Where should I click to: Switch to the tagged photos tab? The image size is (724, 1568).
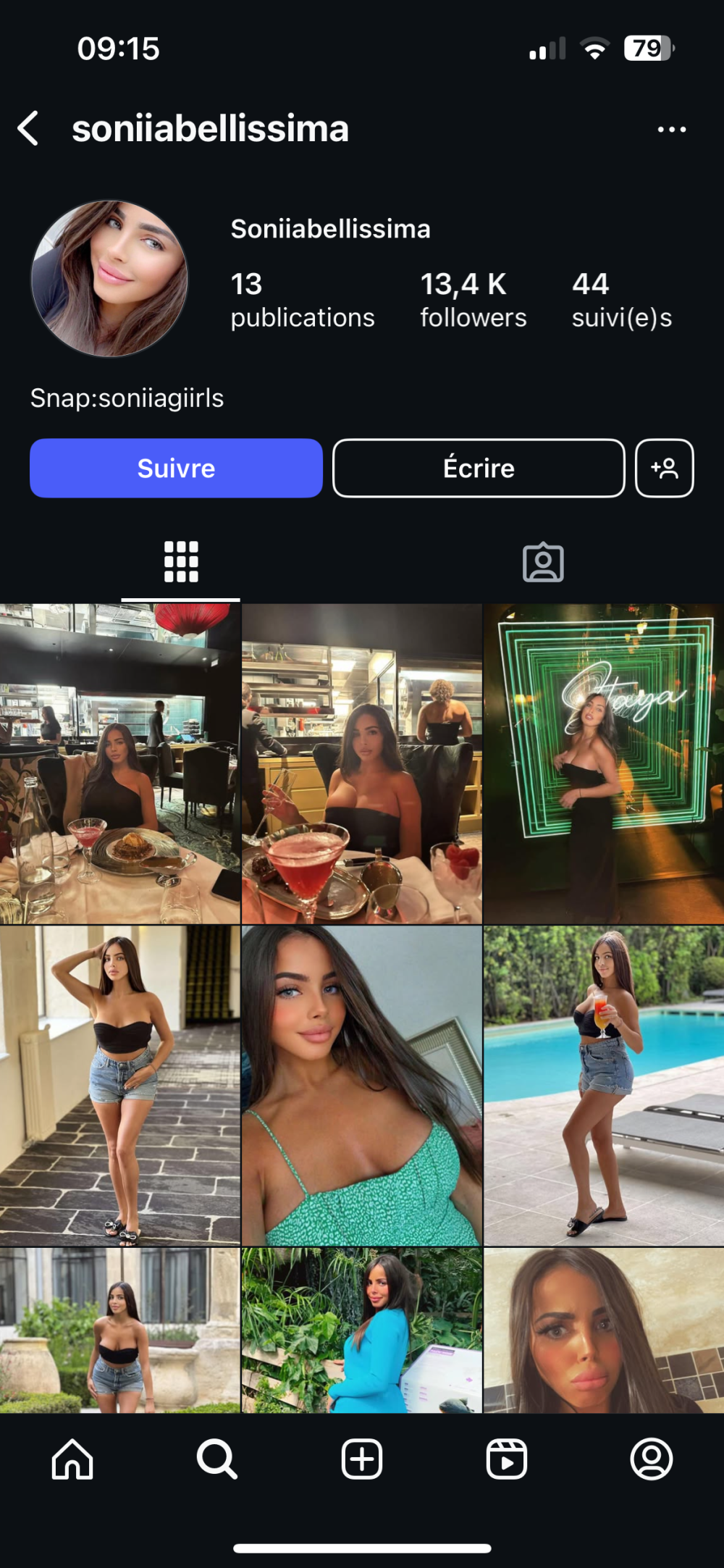coord(543,562)
